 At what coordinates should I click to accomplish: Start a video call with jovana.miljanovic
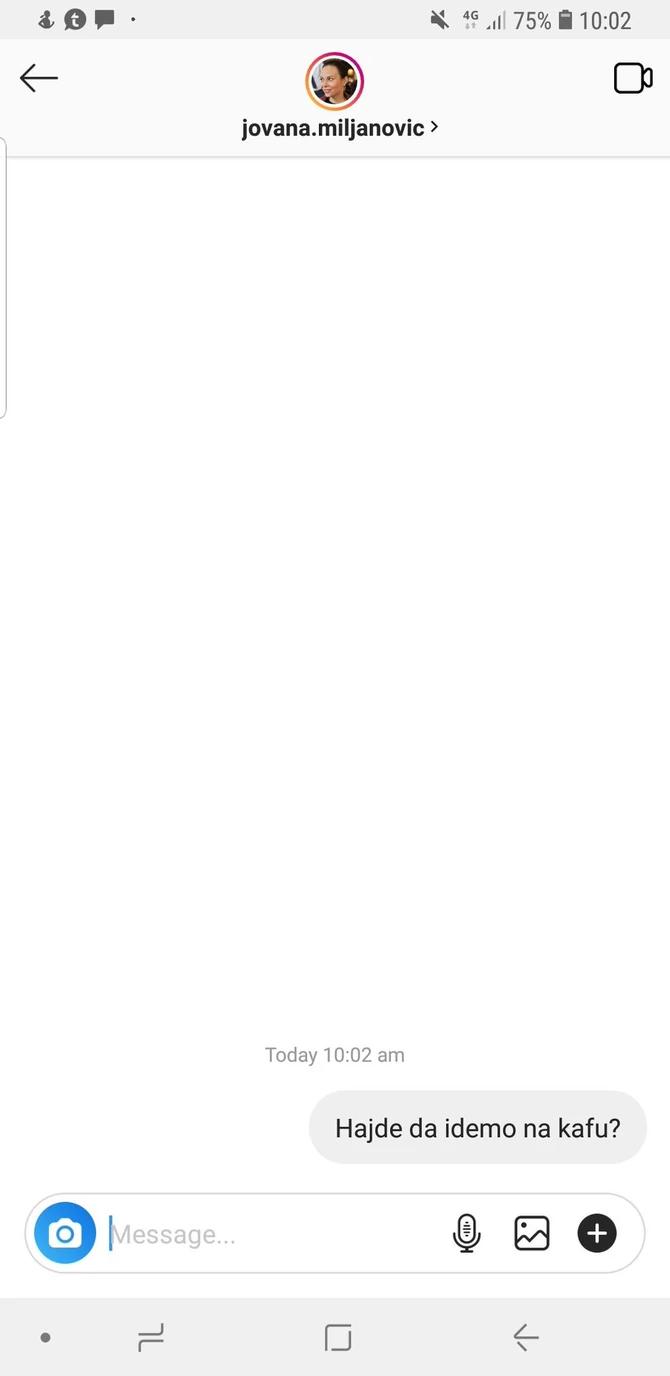coord(632,78)
